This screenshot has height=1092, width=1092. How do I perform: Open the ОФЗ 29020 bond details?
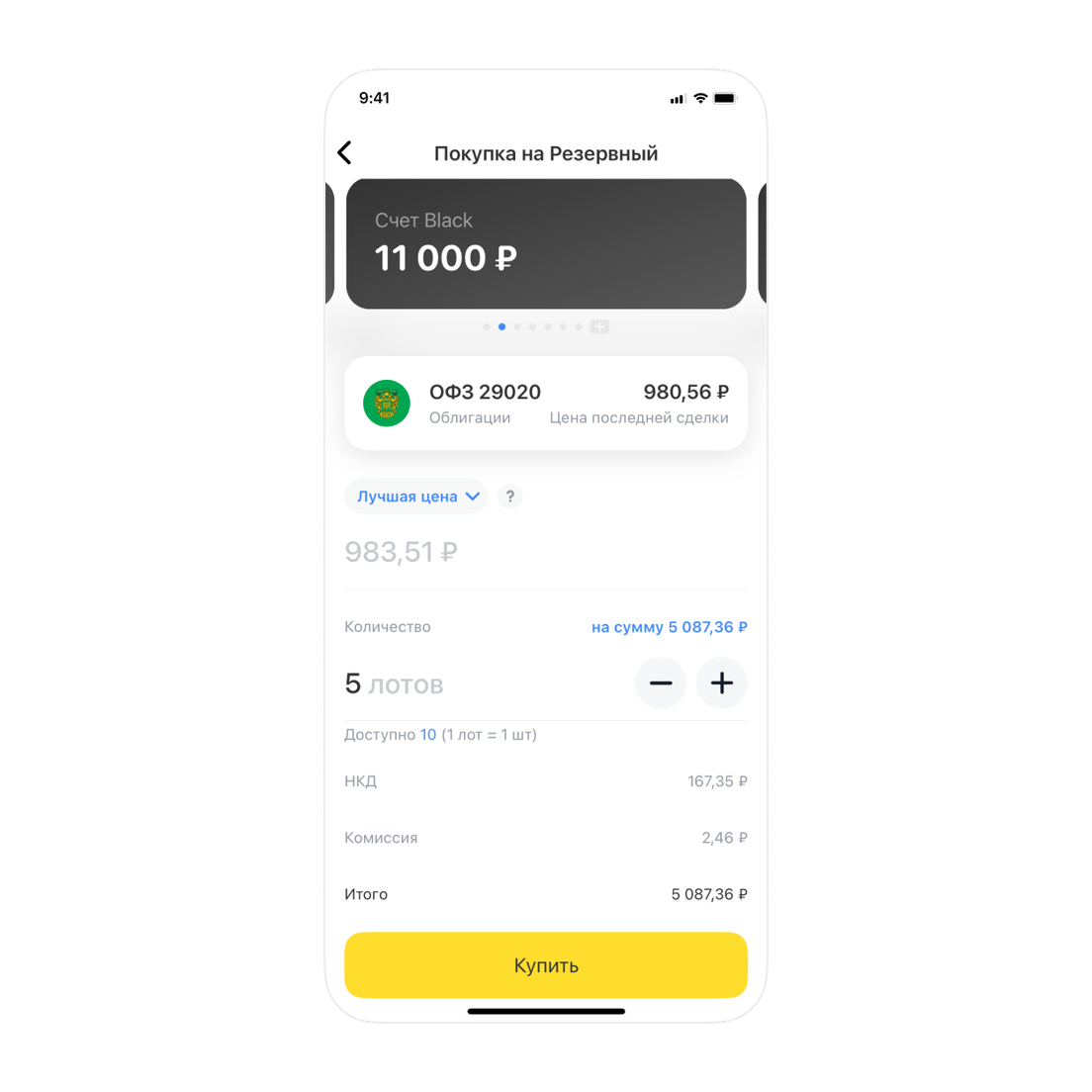545,404
